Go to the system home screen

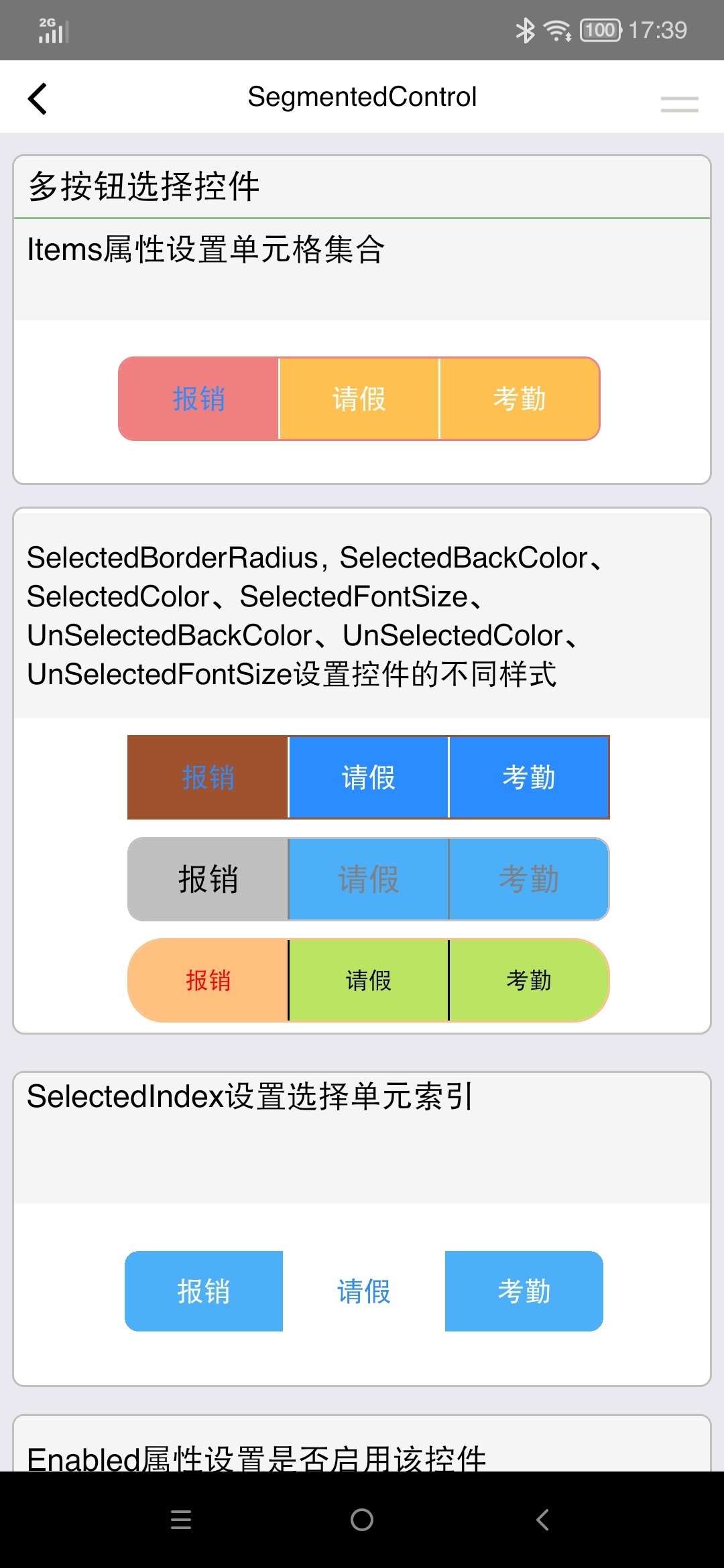click(362, 1520)
